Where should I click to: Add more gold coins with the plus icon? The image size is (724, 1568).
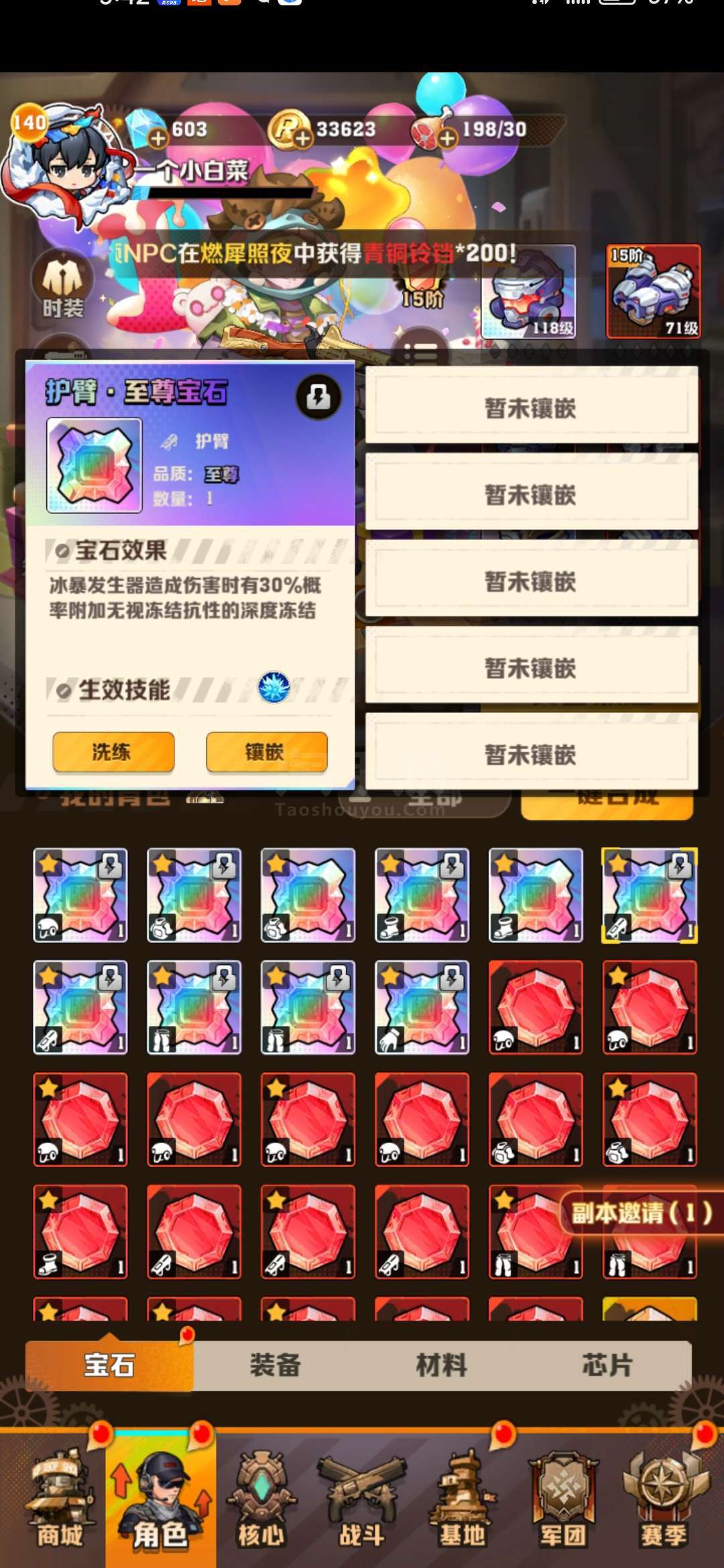click(x=303, y=138)
